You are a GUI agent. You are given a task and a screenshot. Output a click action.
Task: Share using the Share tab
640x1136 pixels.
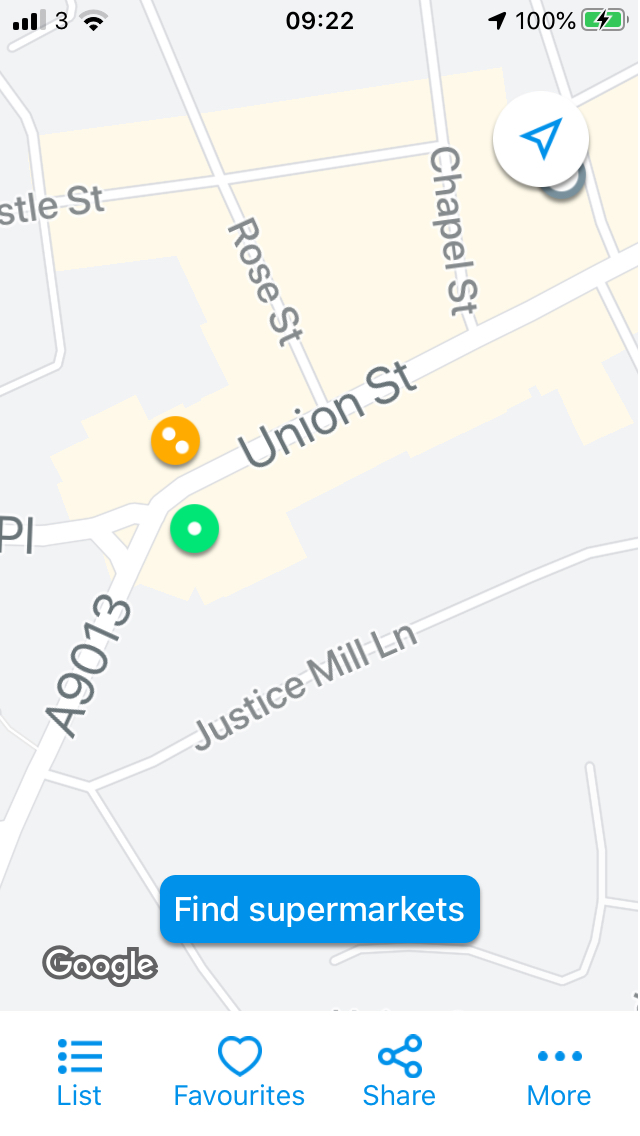click(x=399, y=1072)
